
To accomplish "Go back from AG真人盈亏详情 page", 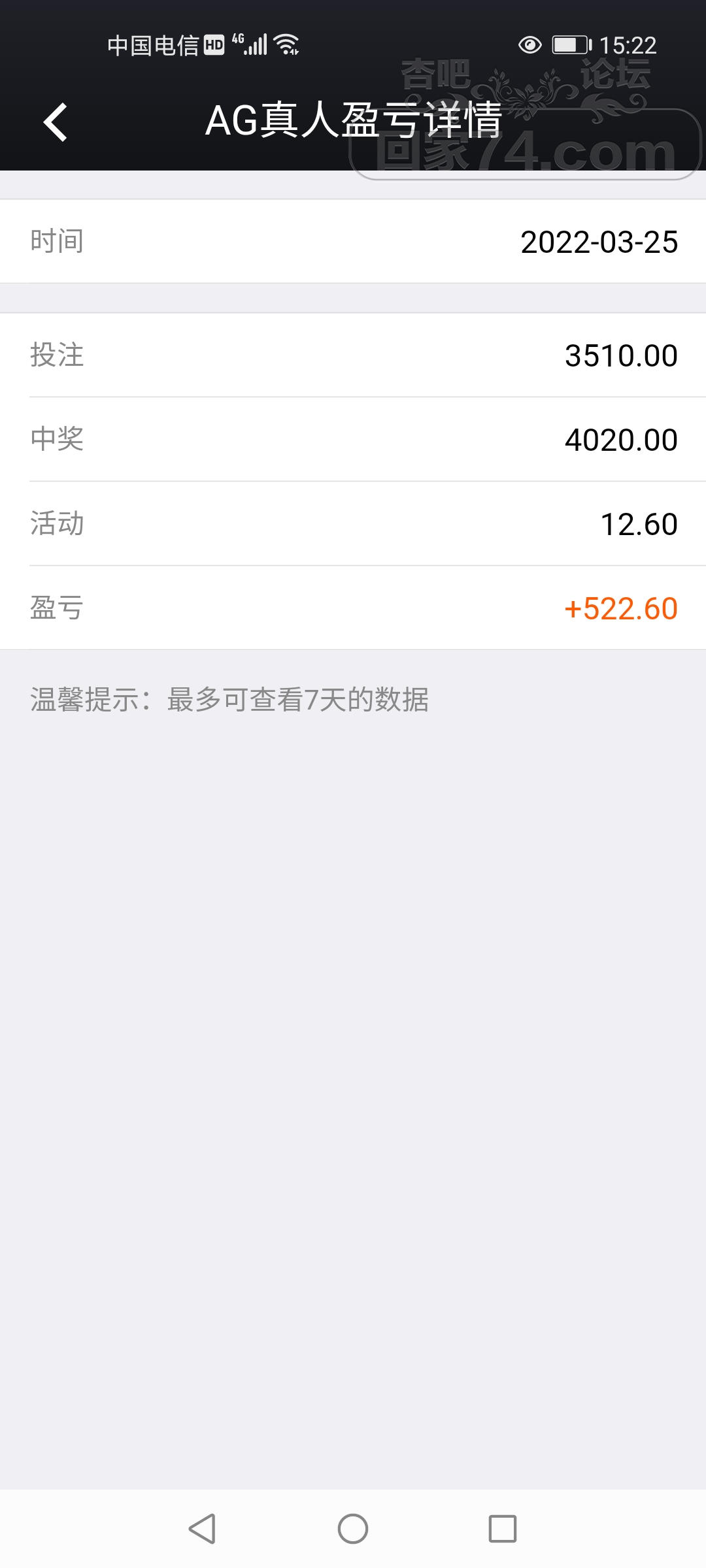I will point(56,122).
